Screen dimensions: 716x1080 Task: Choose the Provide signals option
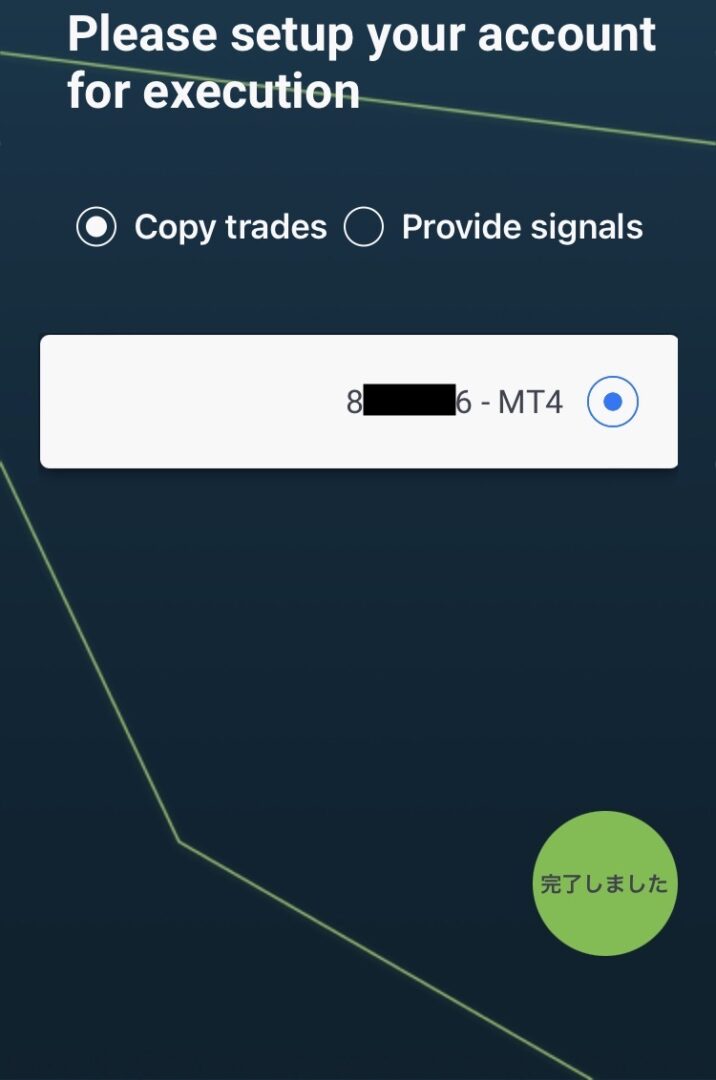364,228
